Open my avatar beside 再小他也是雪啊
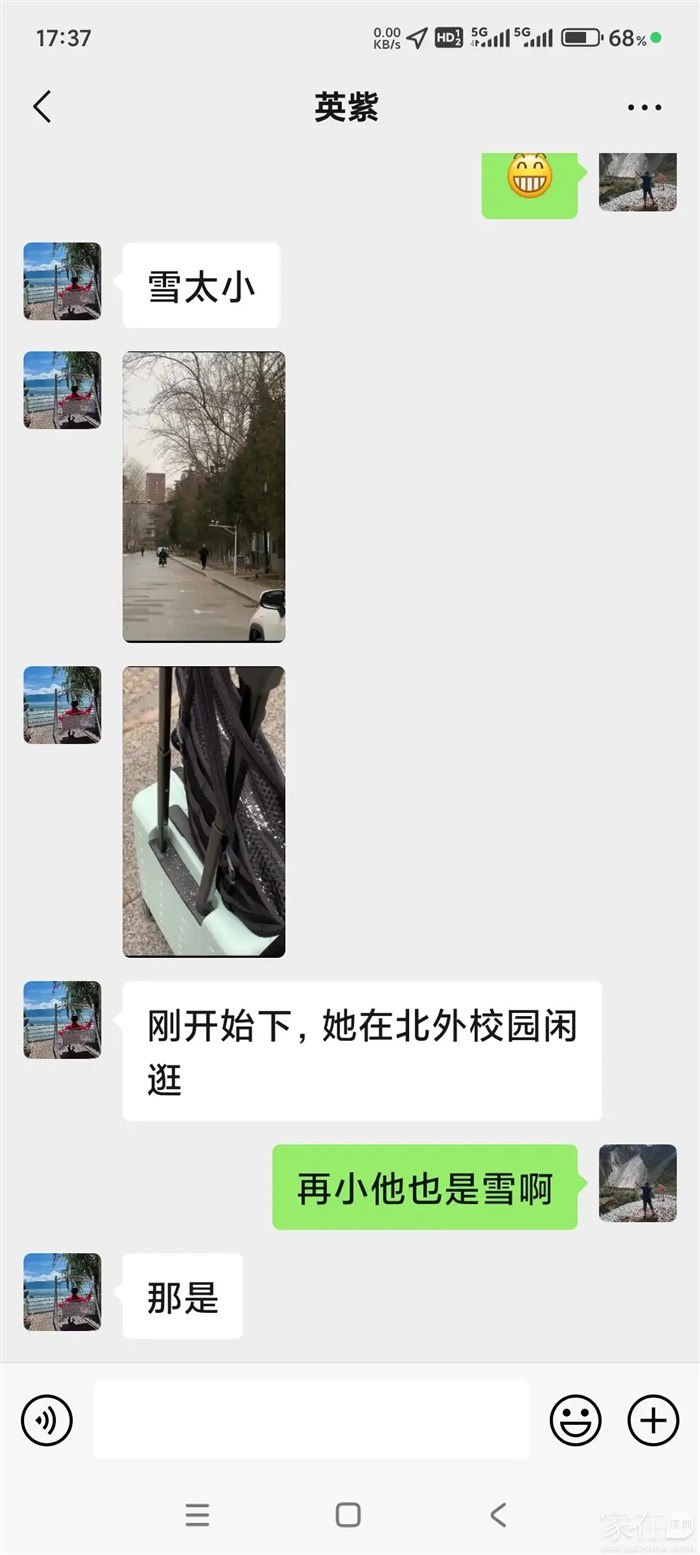 [x=637, y=1183]
